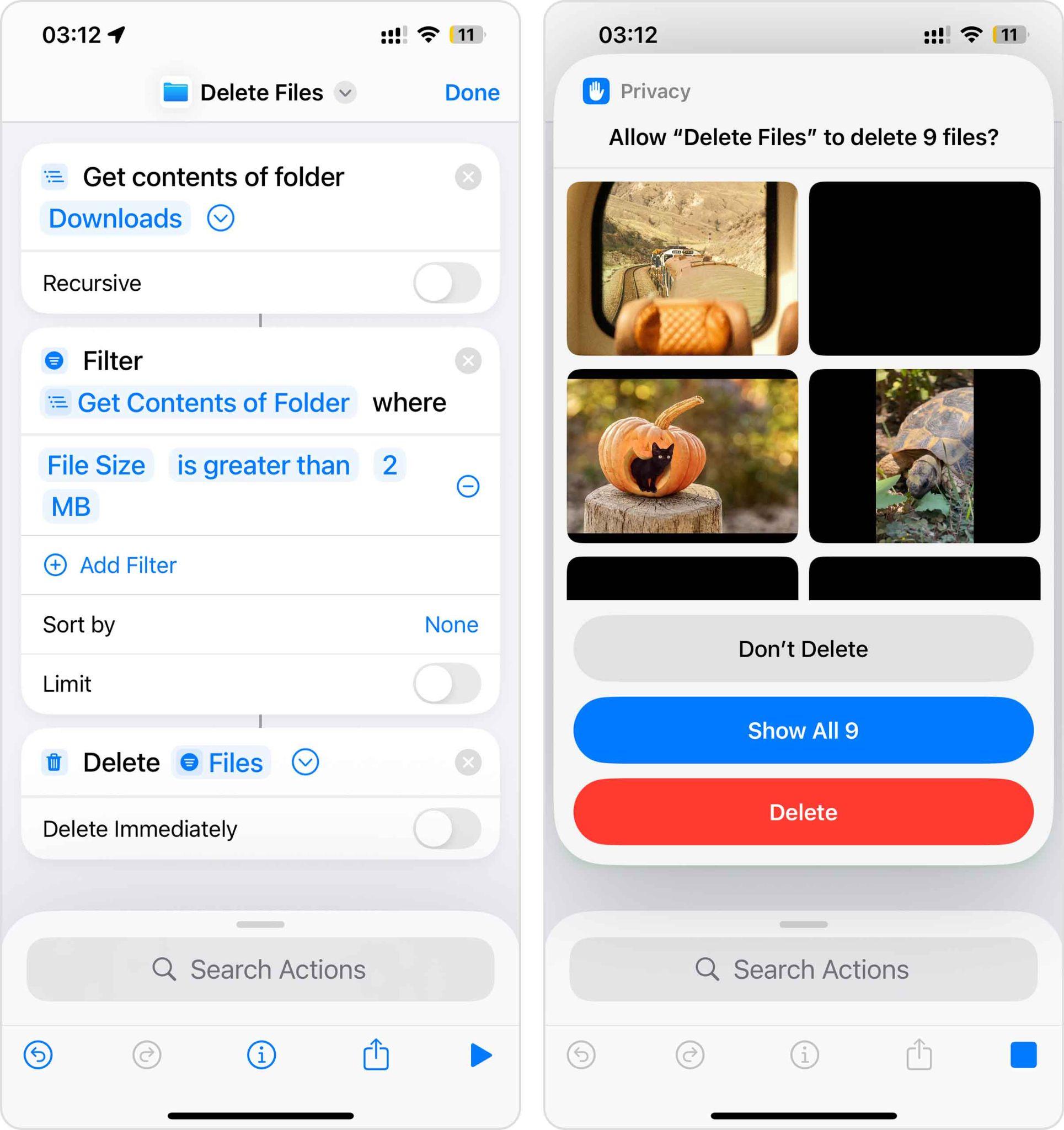Open the pumpkin and black cat thumbnail
1064x1130 pixels.
tap(682, 456)
